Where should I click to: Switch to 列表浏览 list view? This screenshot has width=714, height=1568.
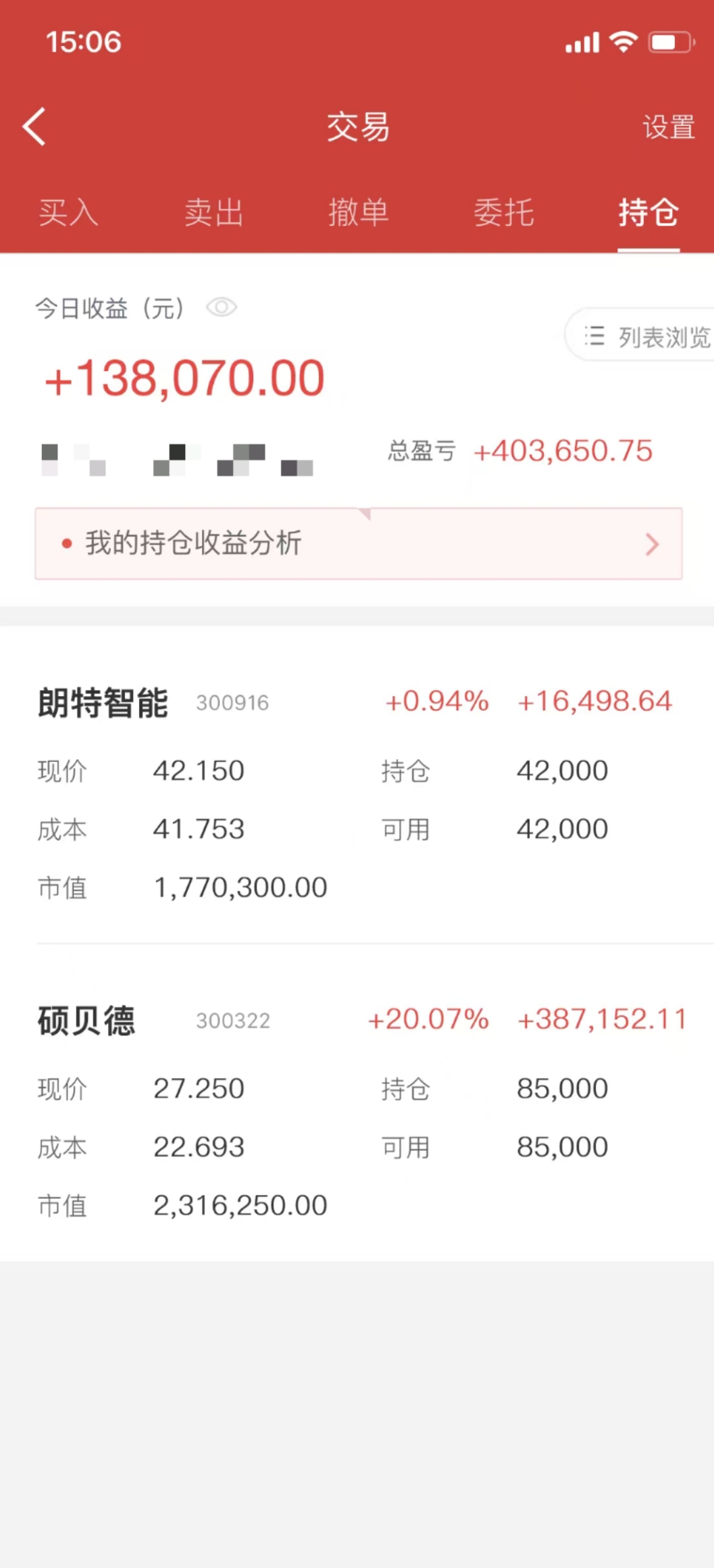click(x=640, y=336)
